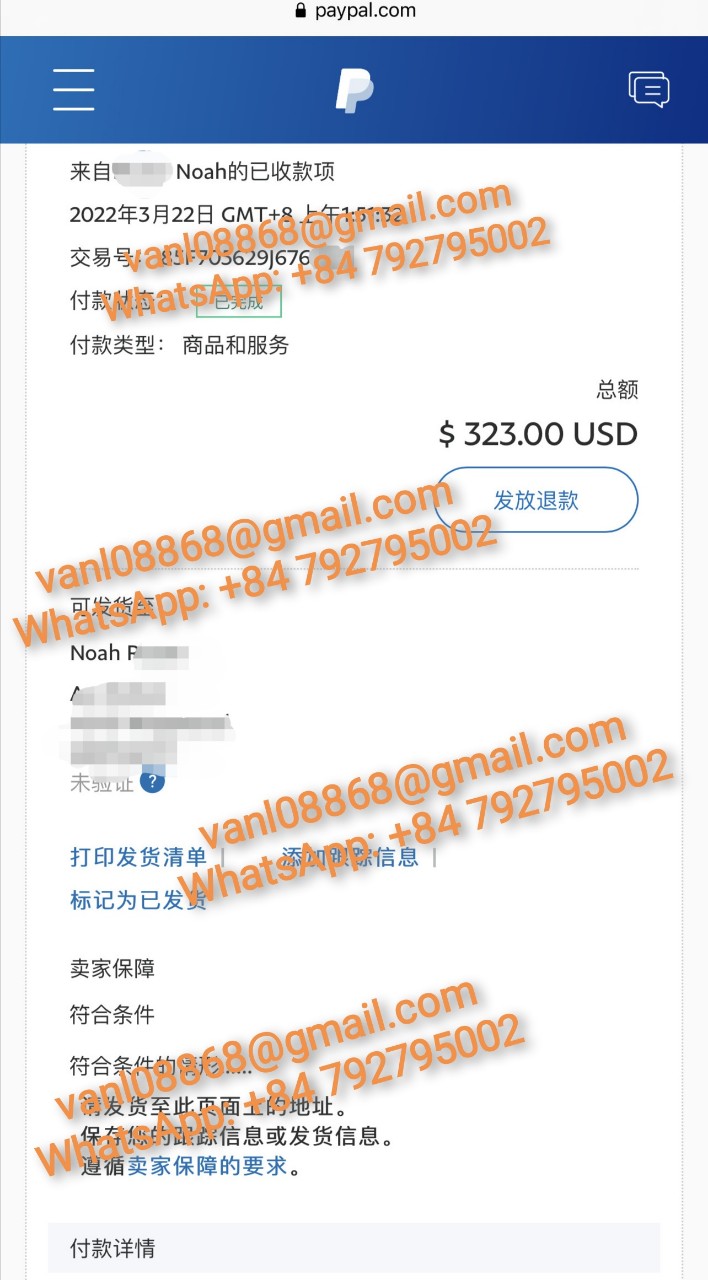Tap the question mark next to 未验证
Viewport: 708px width, 1280px height.
pos(152,782)
